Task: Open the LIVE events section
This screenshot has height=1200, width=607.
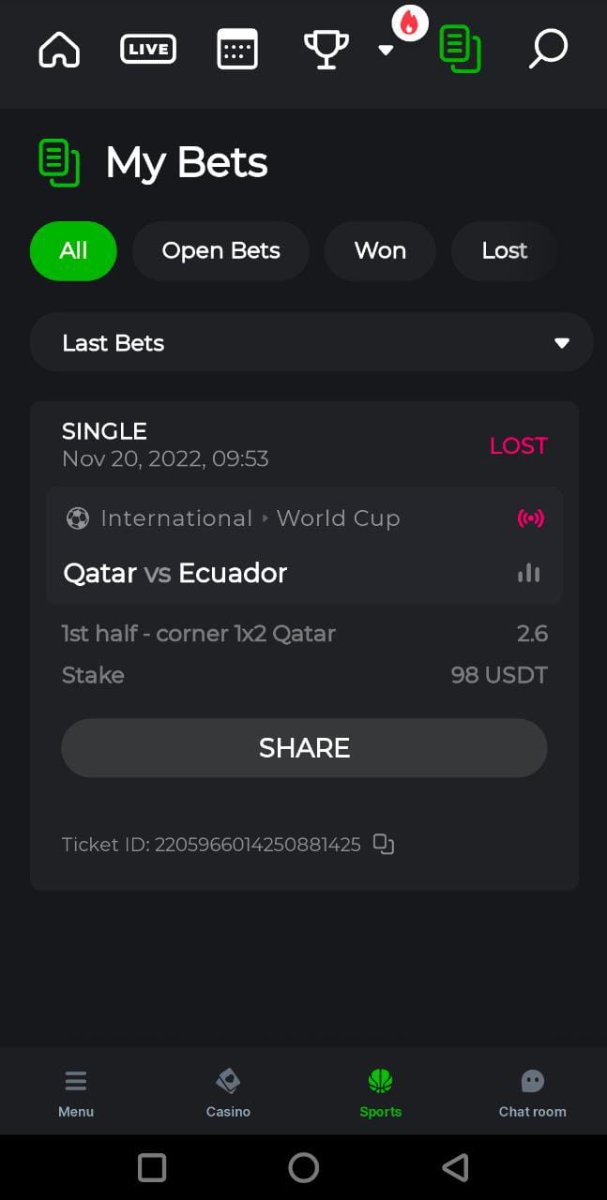Action: coord(148,48)
